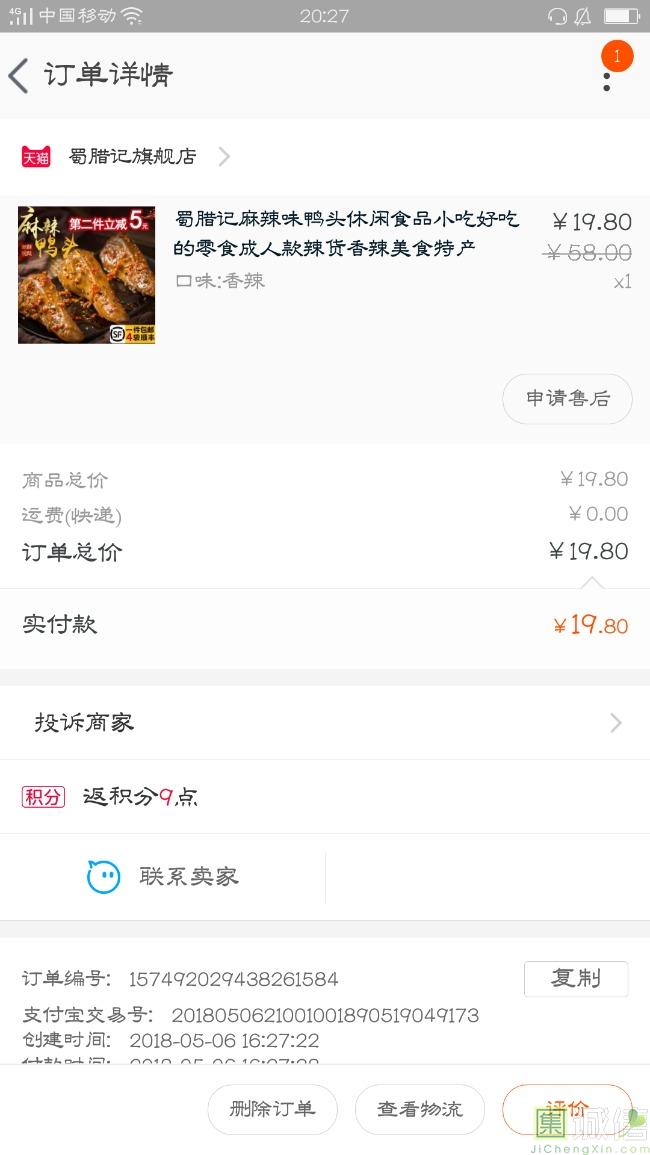
Task: Open the three-dot overflow menu
Action: point(607,76)
